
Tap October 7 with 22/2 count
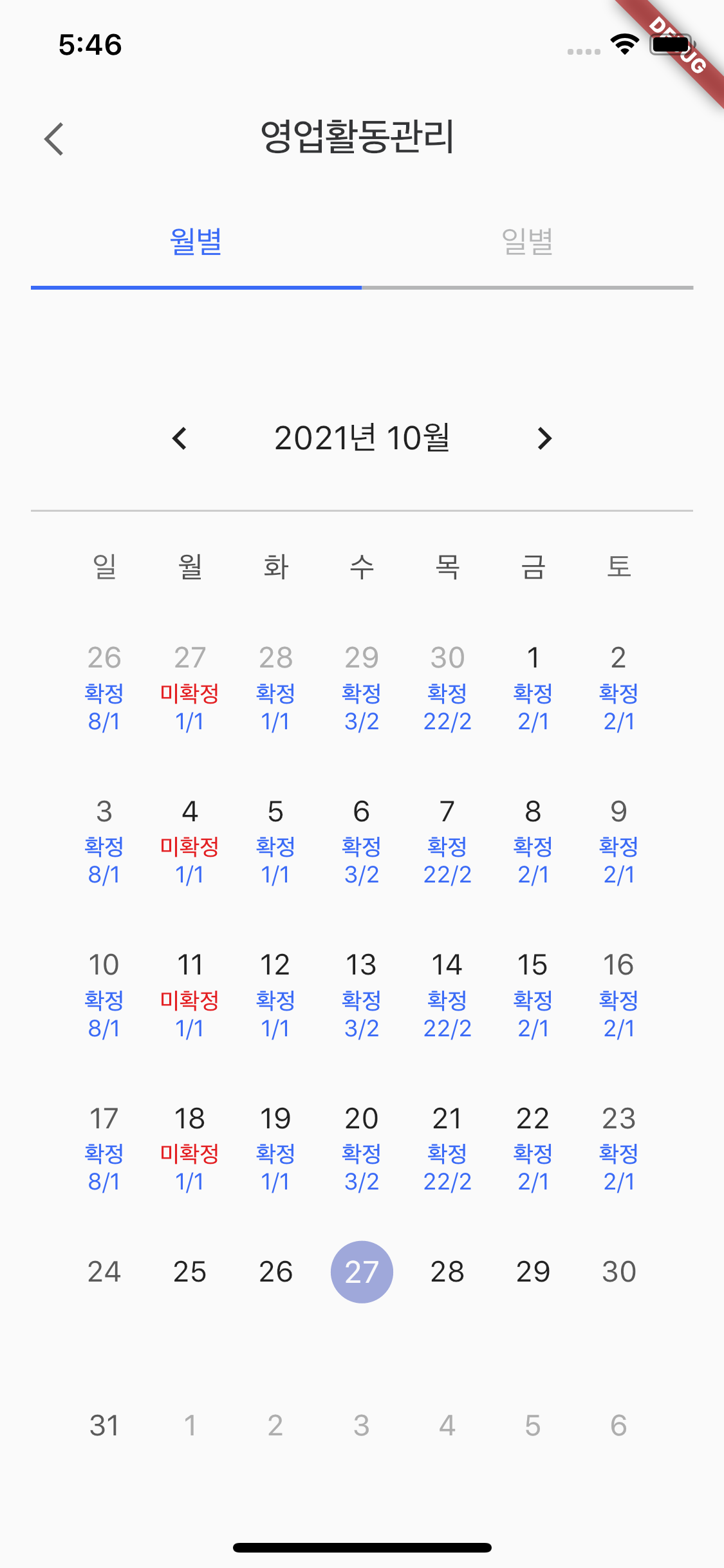tap(447, 842)
